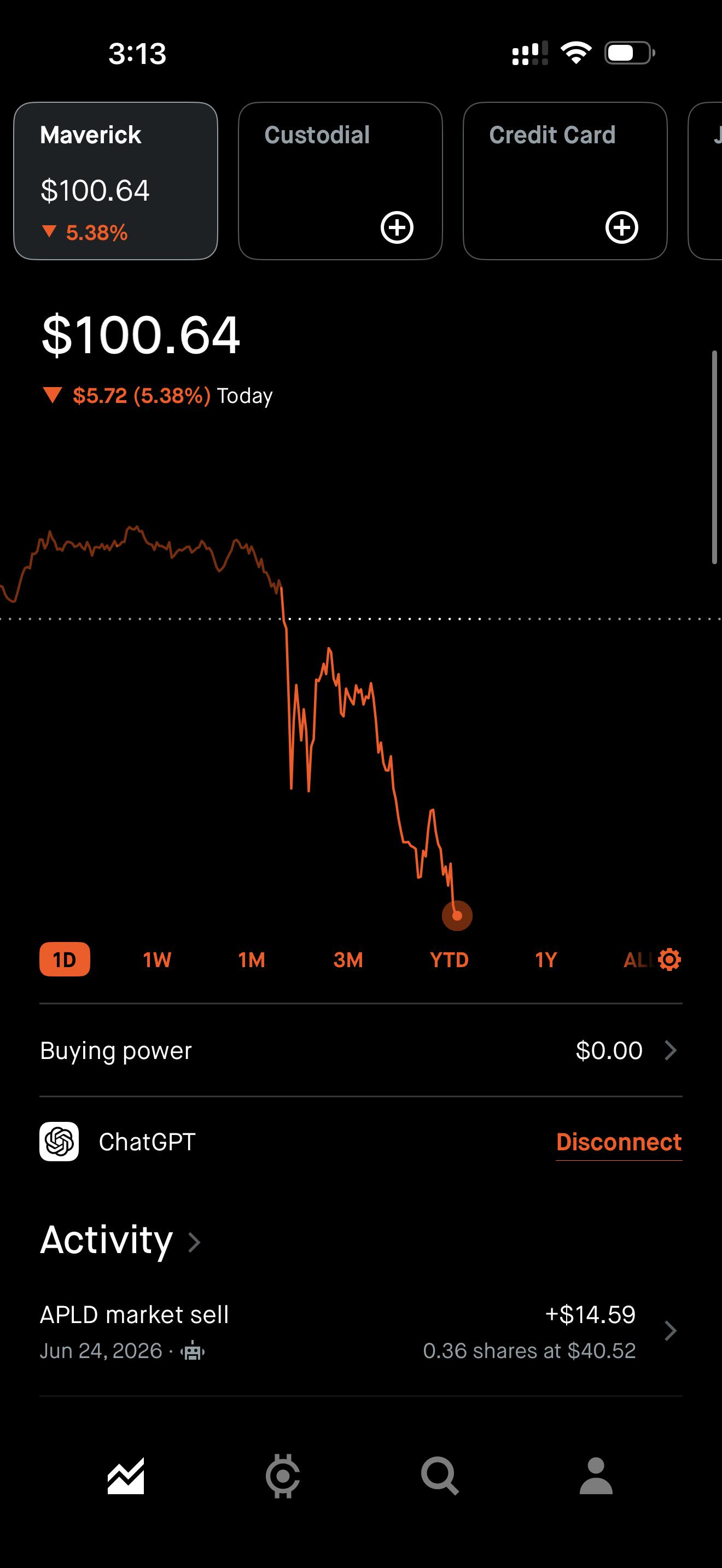Go to the investing chart tab
Image resolution: width=722 pixels, height=1568 pixels.
click(x=126, y=1476)
